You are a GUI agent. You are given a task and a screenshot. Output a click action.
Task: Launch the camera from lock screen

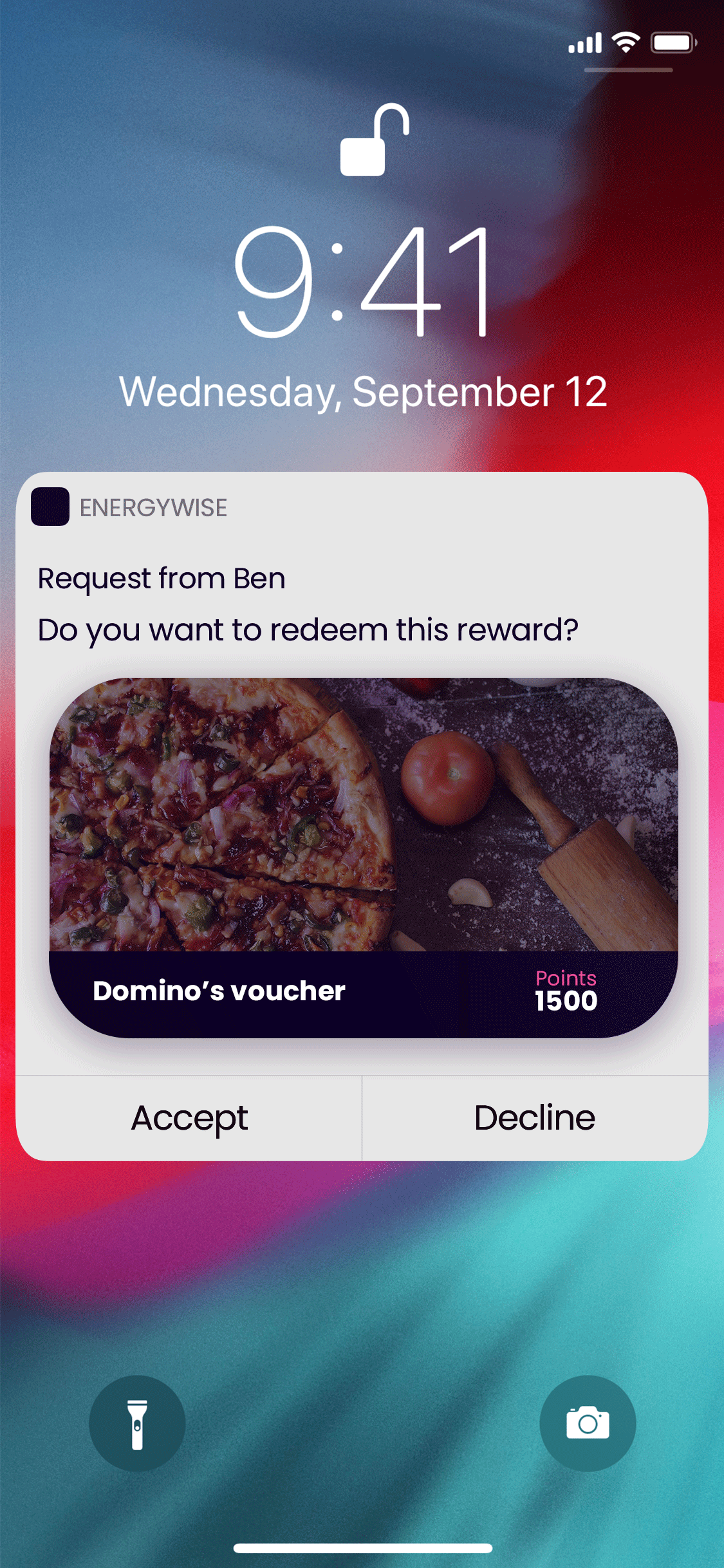588,1423
